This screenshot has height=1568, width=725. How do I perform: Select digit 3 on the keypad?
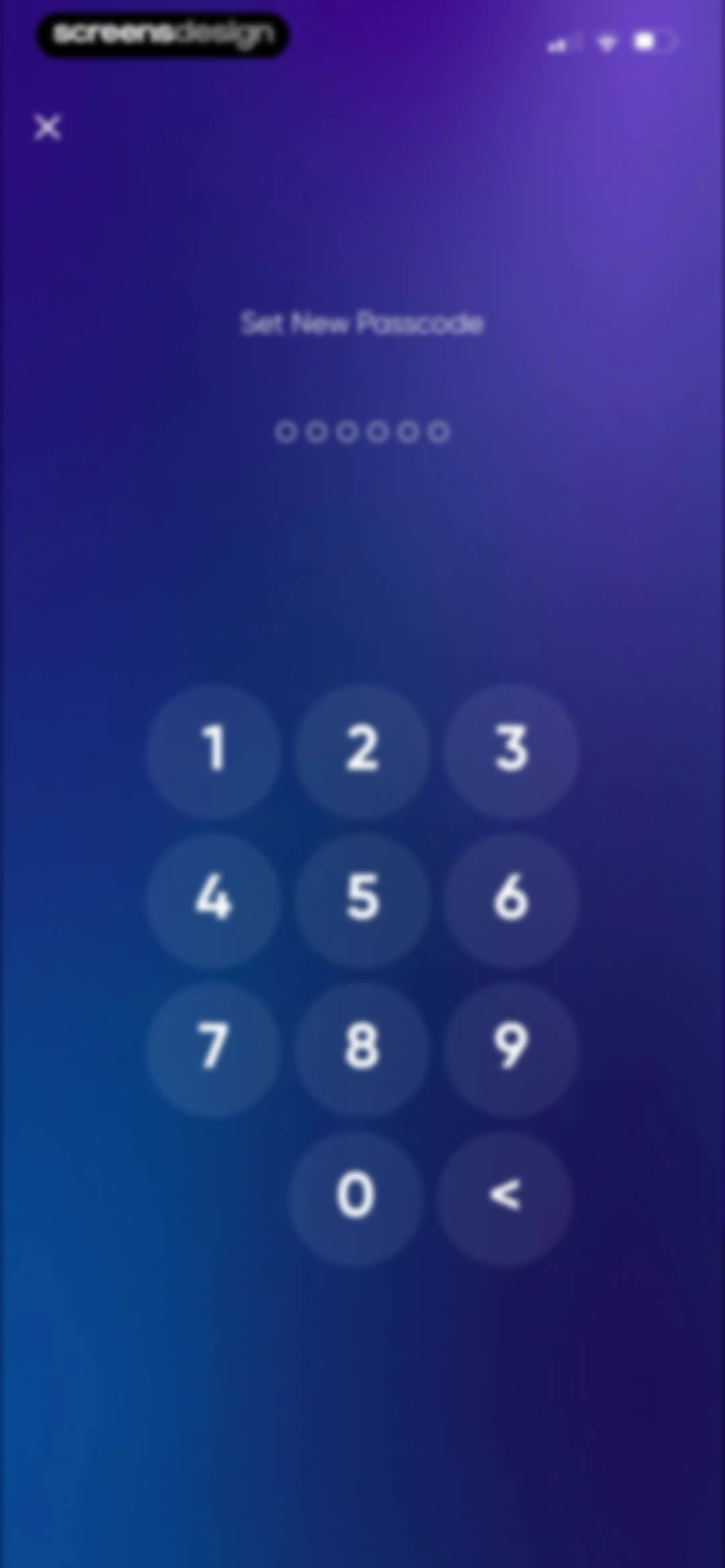click(x=511, y=749)
